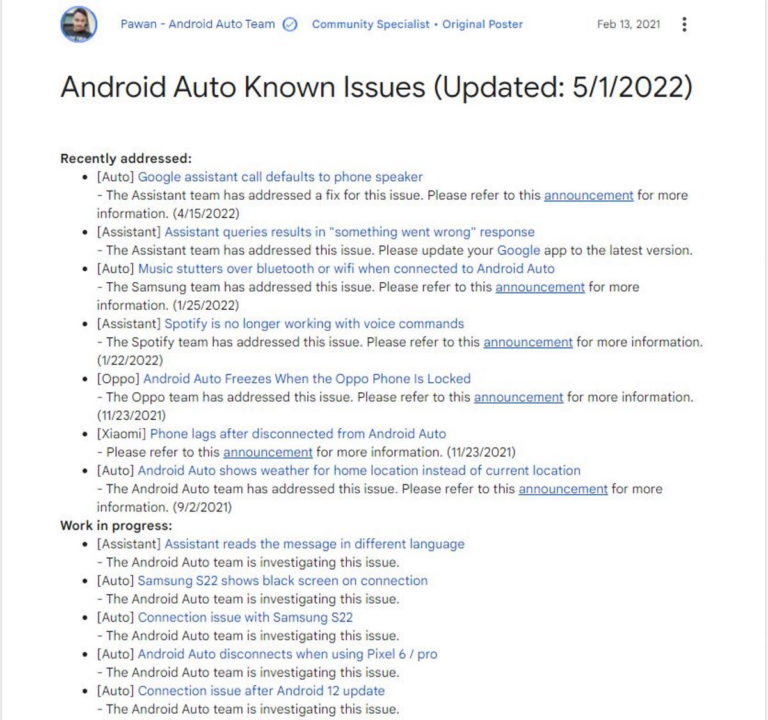Image resolution: width=768 pixels, height=720 pixels.
Task: Open 'Phone lags after disconnected from Android Auto'
Action: 298,434
